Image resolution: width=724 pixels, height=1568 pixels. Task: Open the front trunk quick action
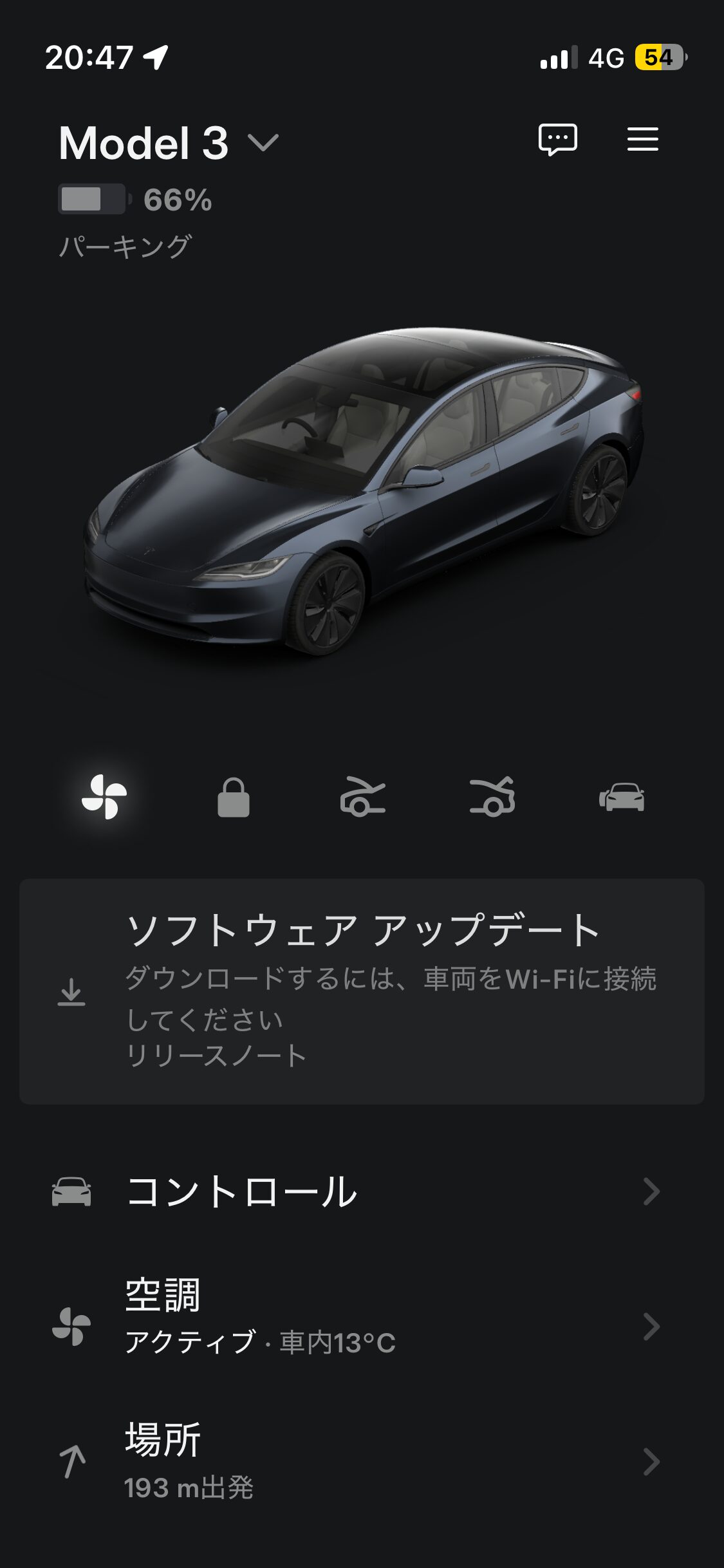tap(362, 797)
